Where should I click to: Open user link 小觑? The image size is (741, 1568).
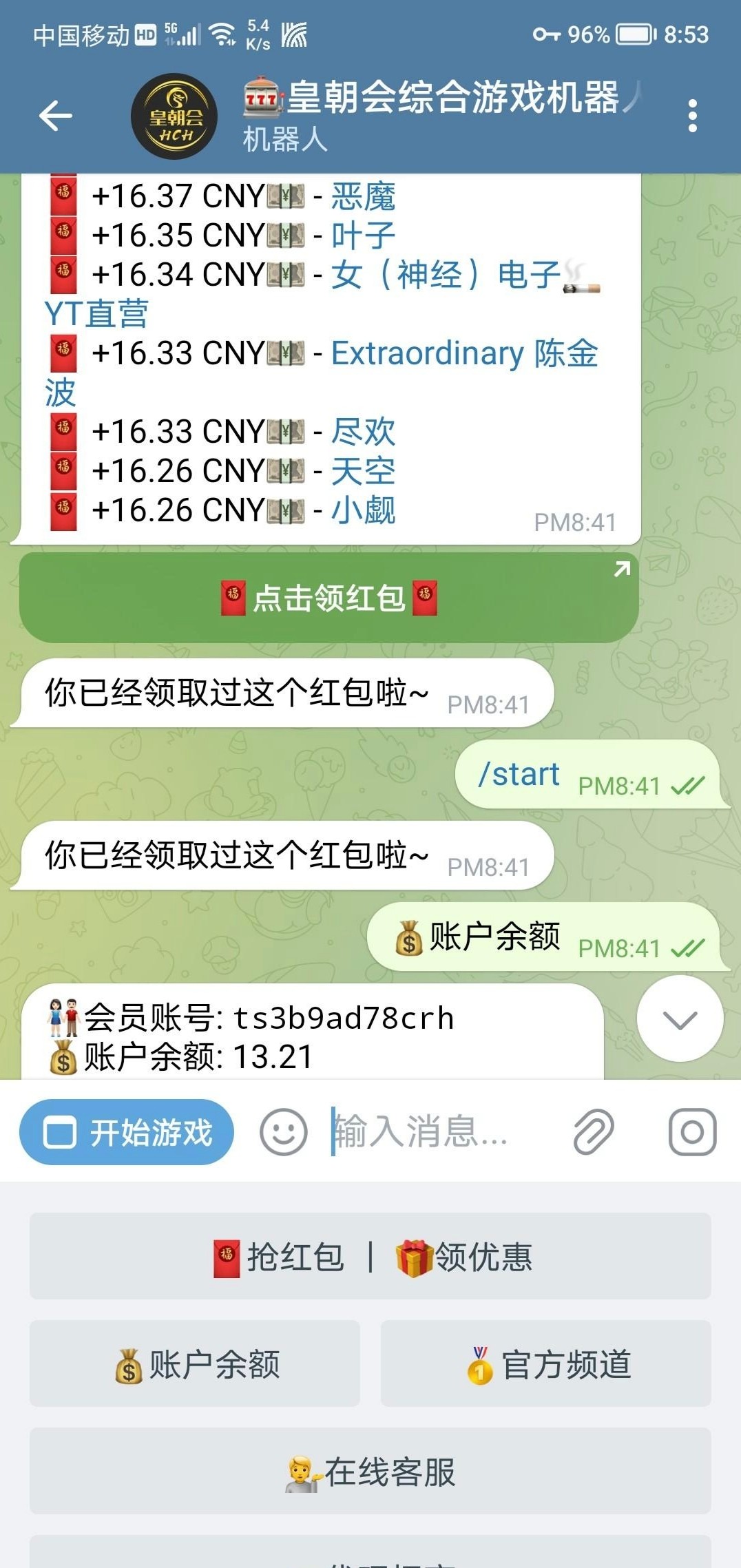point(363,510)
